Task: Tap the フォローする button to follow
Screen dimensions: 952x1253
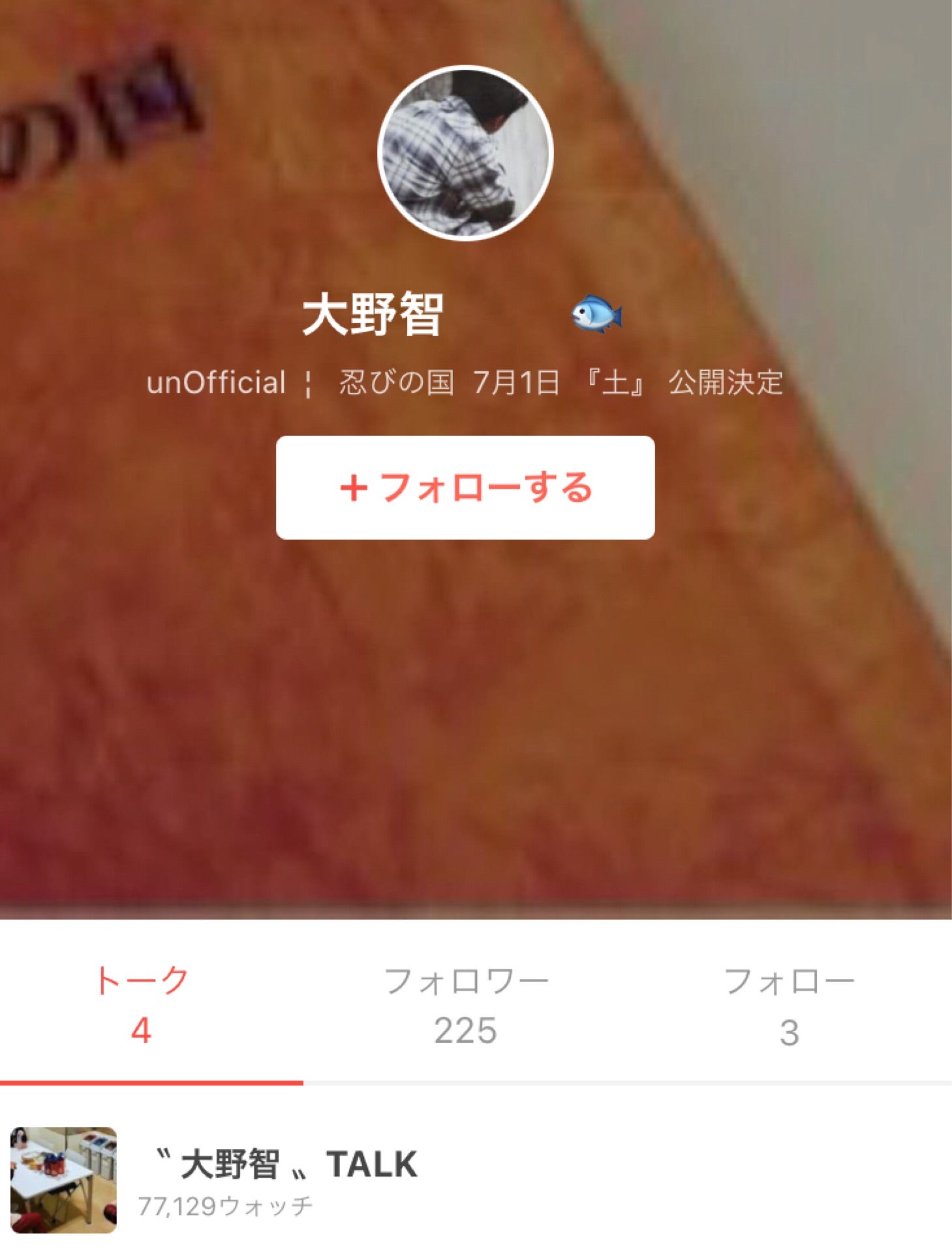Action: pos(467,489)
